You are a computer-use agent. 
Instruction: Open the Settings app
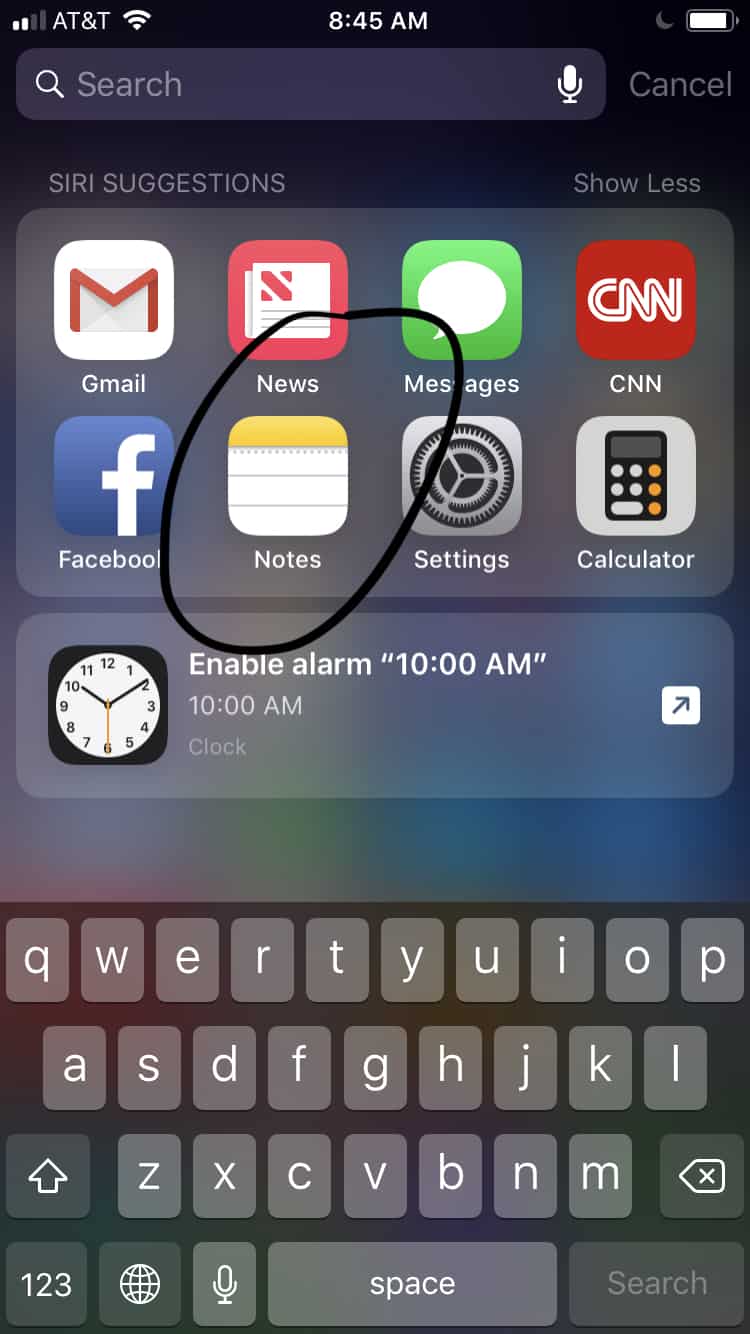(x=461, y=476)
